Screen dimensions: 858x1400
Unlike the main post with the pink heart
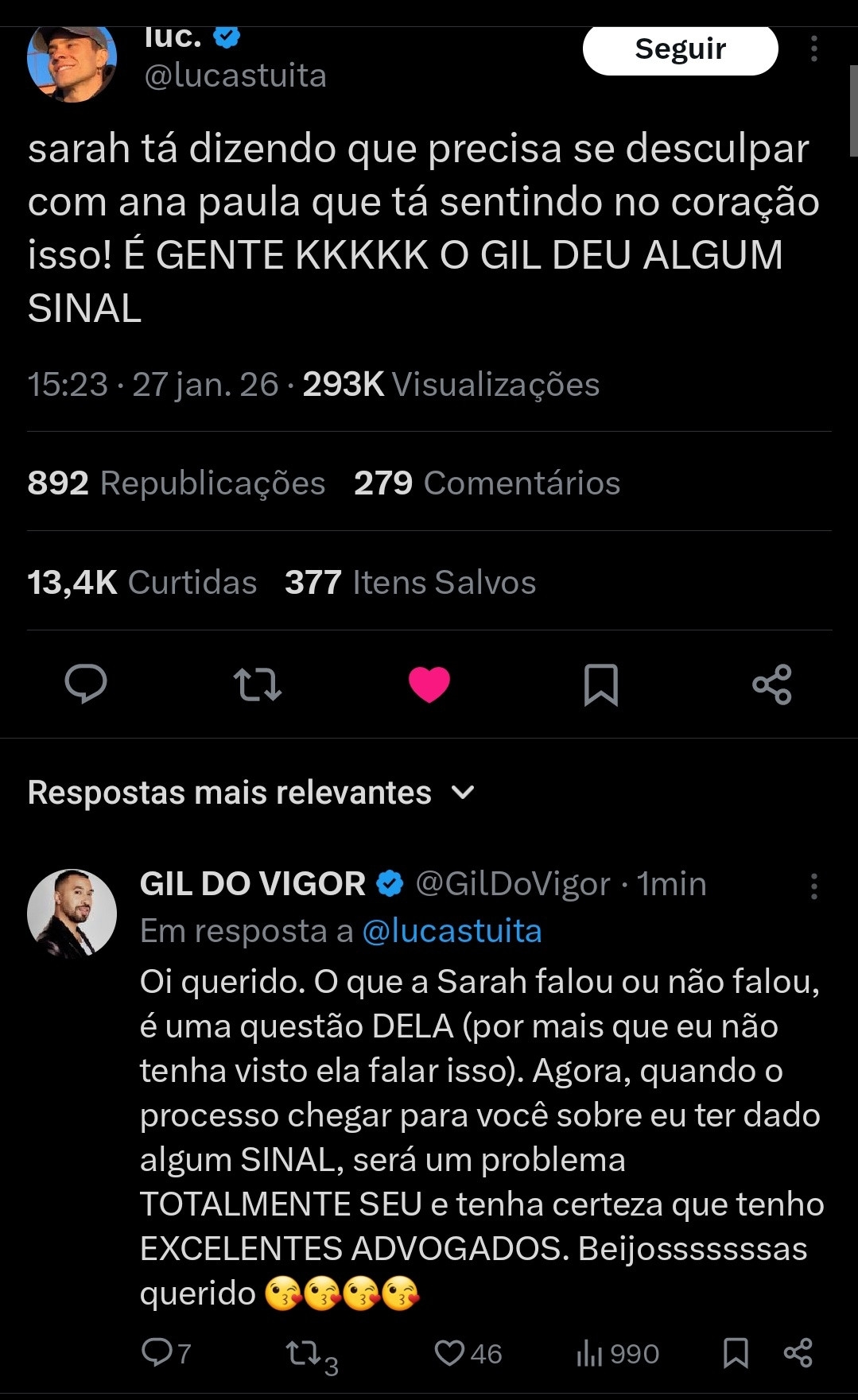[x=429, y=684]
